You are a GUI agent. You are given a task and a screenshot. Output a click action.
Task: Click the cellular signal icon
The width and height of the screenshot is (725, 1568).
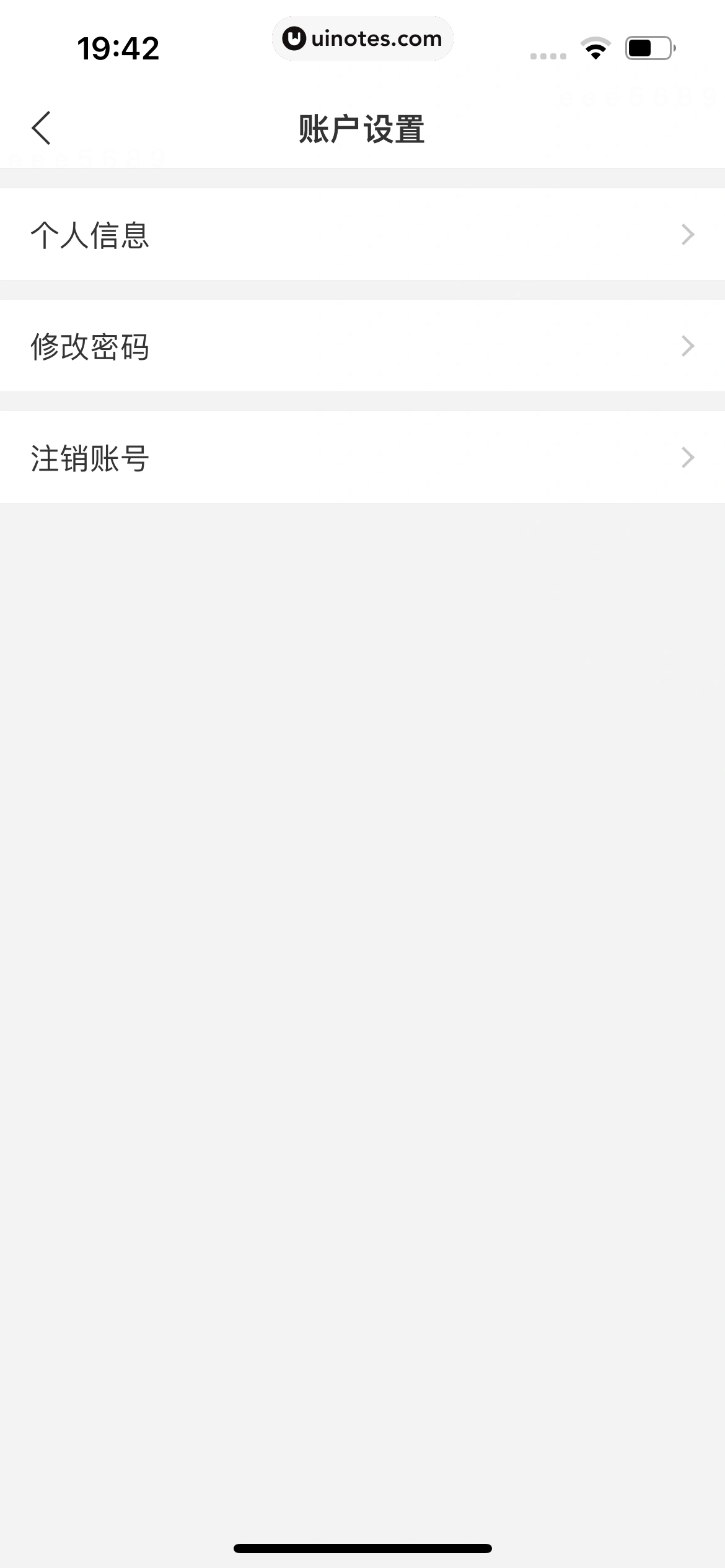click(548, 54)
